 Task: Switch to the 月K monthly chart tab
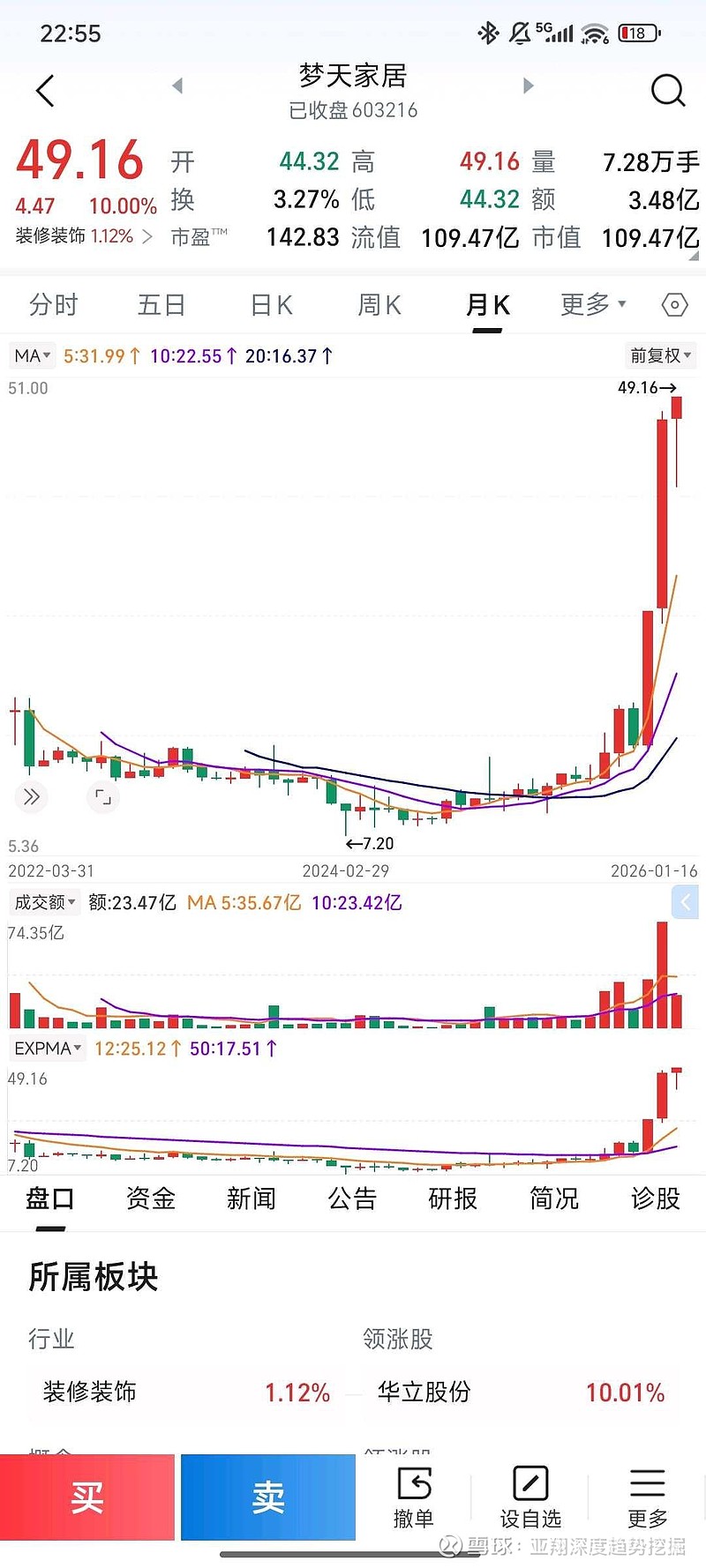pos(486,304)
